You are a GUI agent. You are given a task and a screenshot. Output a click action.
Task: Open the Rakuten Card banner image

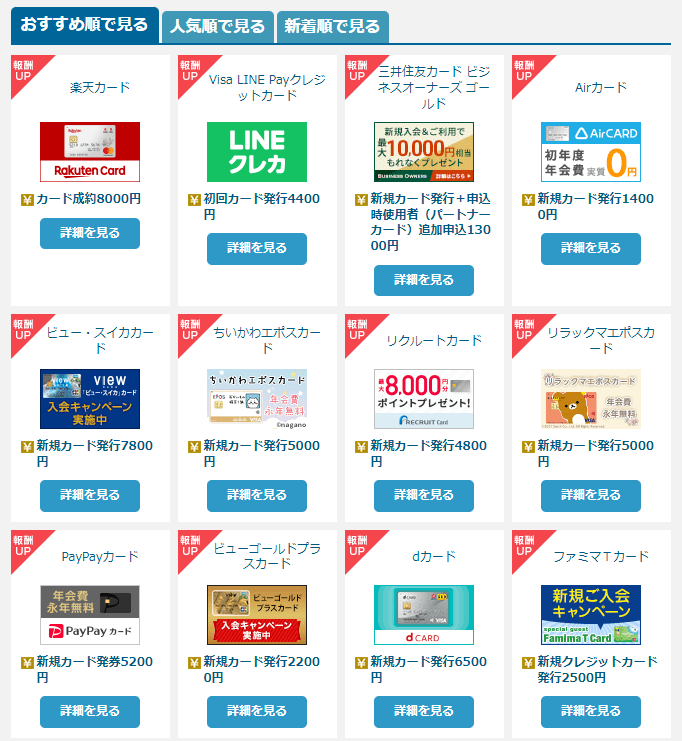pos(90,151)
